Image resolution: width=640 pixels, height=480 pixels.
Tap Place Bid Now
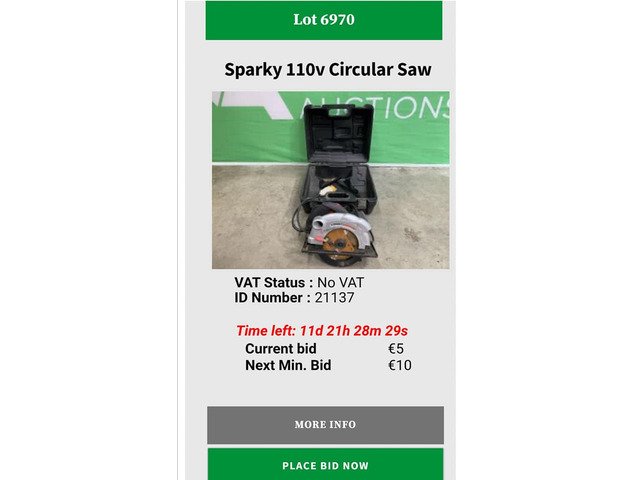[x=325, y=464]
